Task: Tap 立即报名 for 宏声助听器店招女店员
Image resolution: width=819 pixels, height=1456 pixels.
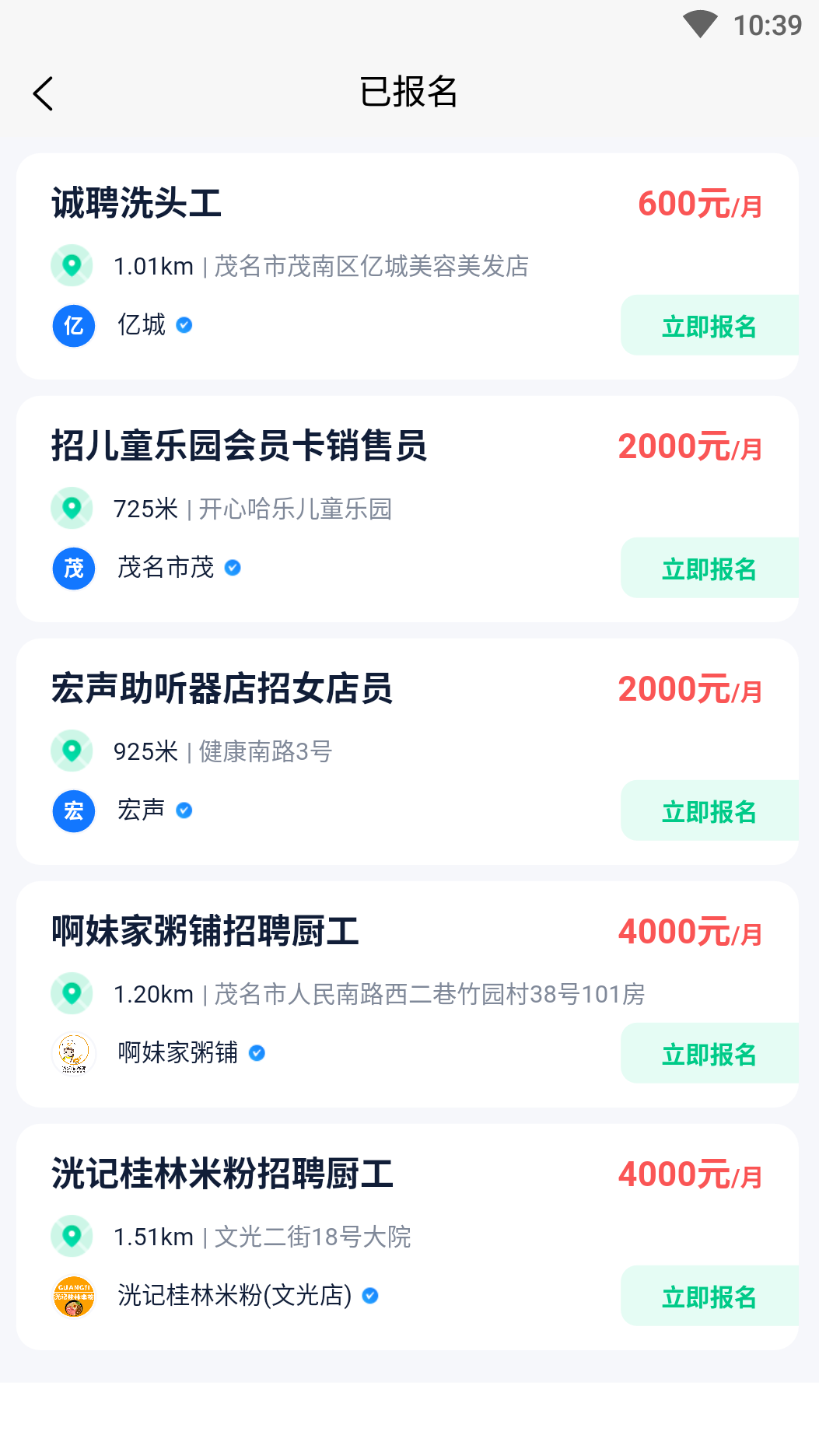Action: click(709, 811)
